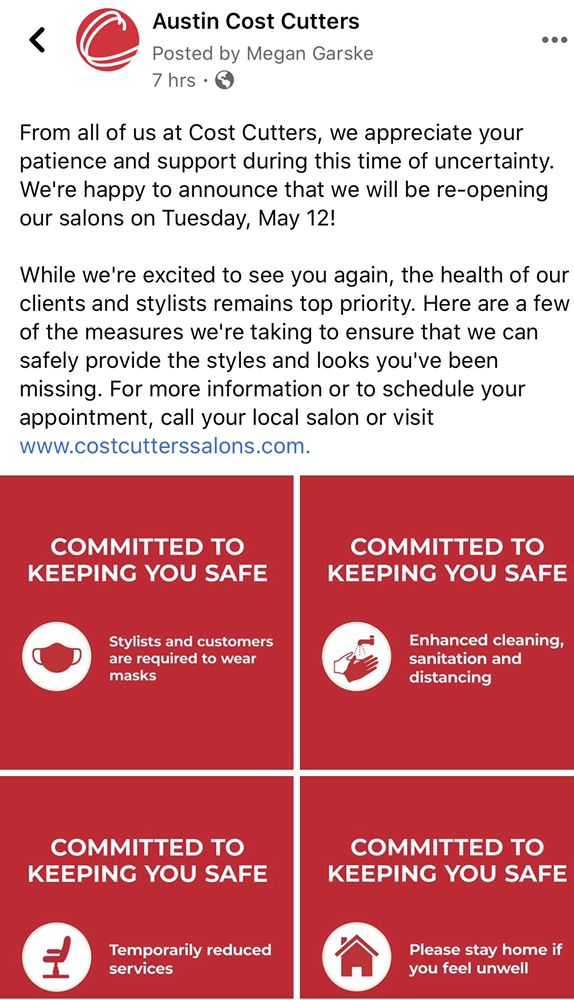Open the stay home if unwell image
574x1000 pixels.
[x=437, y=887]
